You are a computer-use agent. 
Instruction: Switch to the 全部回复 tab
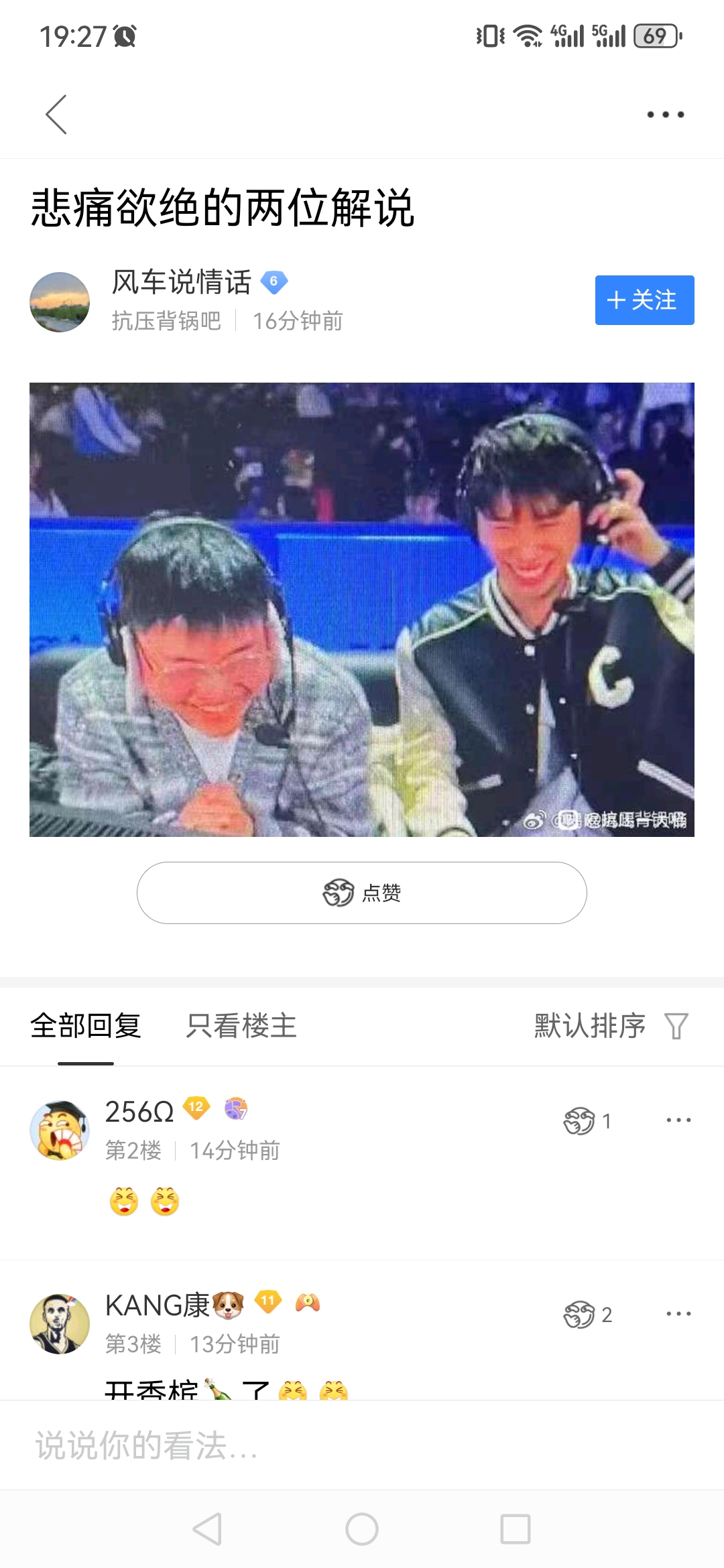86,1026
